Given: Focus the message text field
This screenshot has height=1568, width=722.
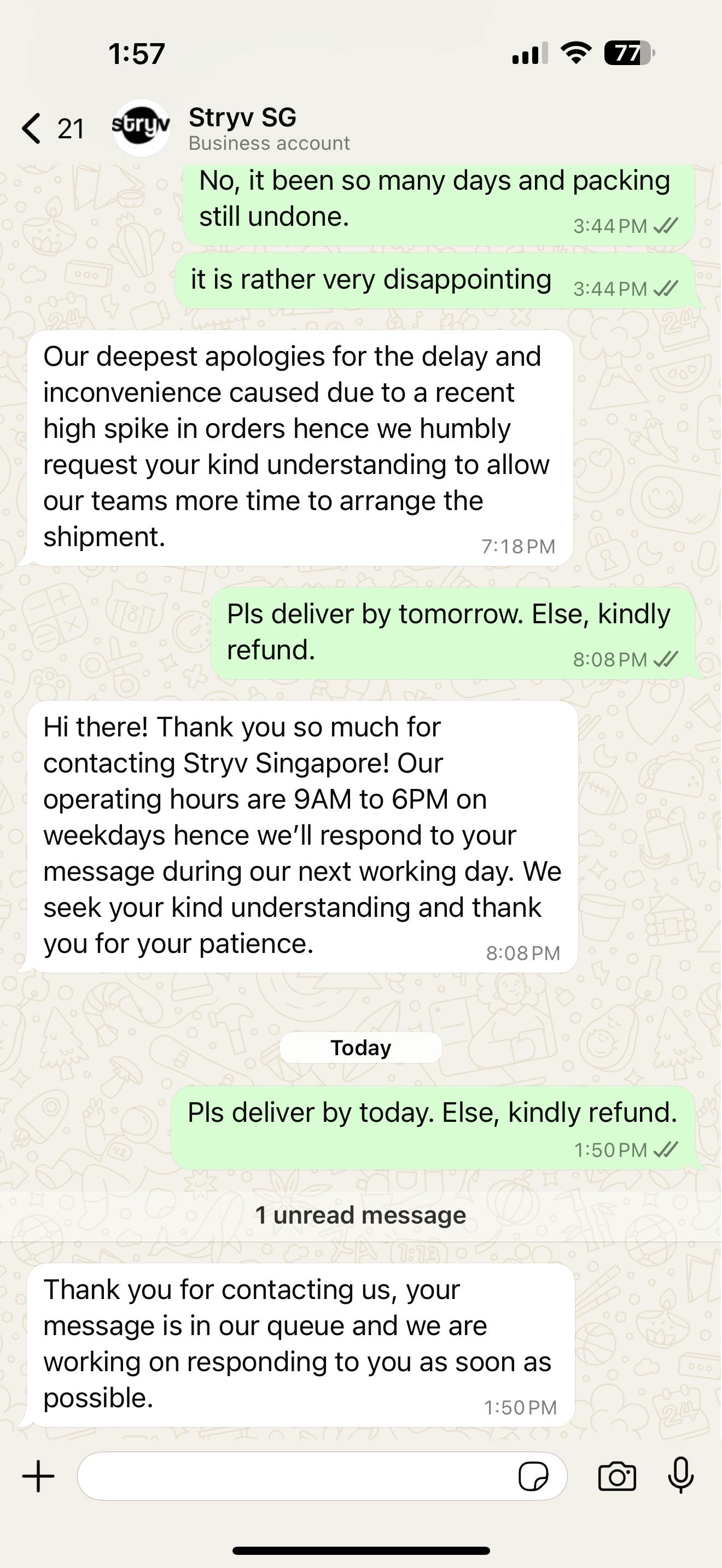Looking at the screenshot, I should 292,1476.
